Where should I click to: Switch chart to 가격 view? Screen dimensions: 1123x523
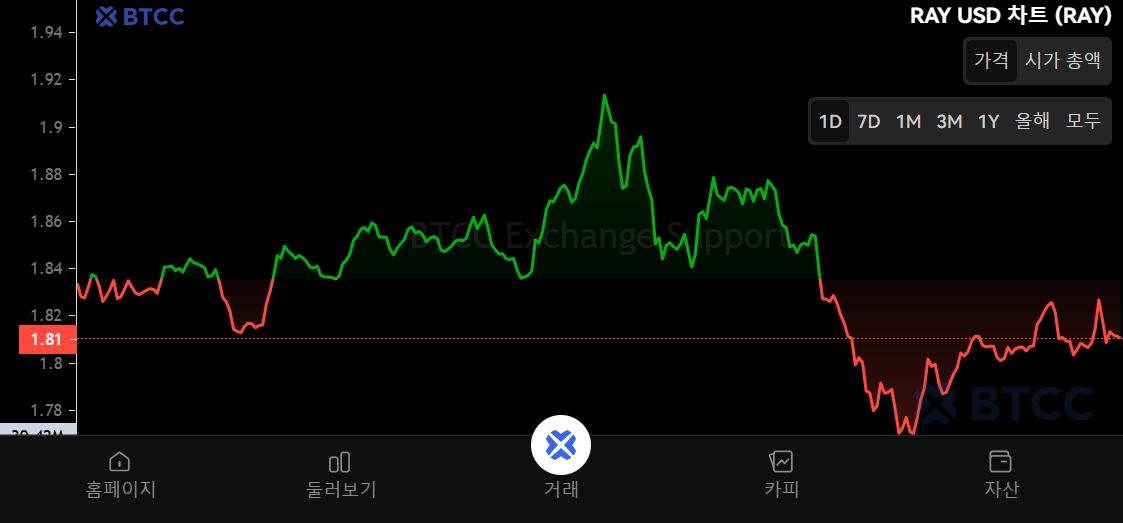click(x=991, y=60)
